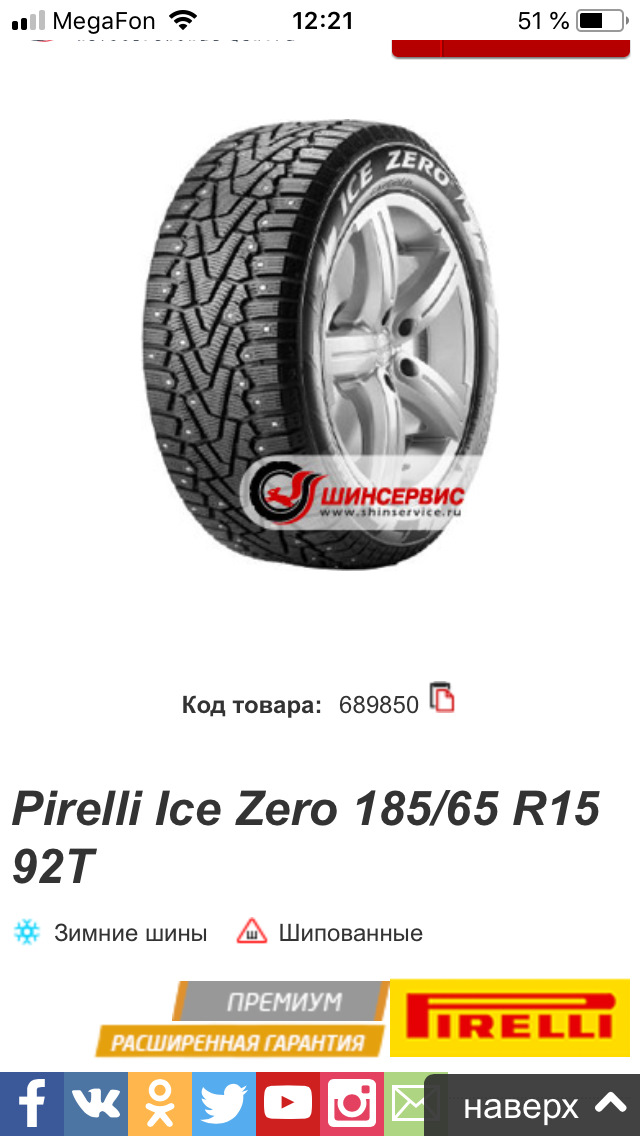This screenshot has height=1136, width=640.
Task: Visit the Twitter profile
Action: tap(224, 1104)
